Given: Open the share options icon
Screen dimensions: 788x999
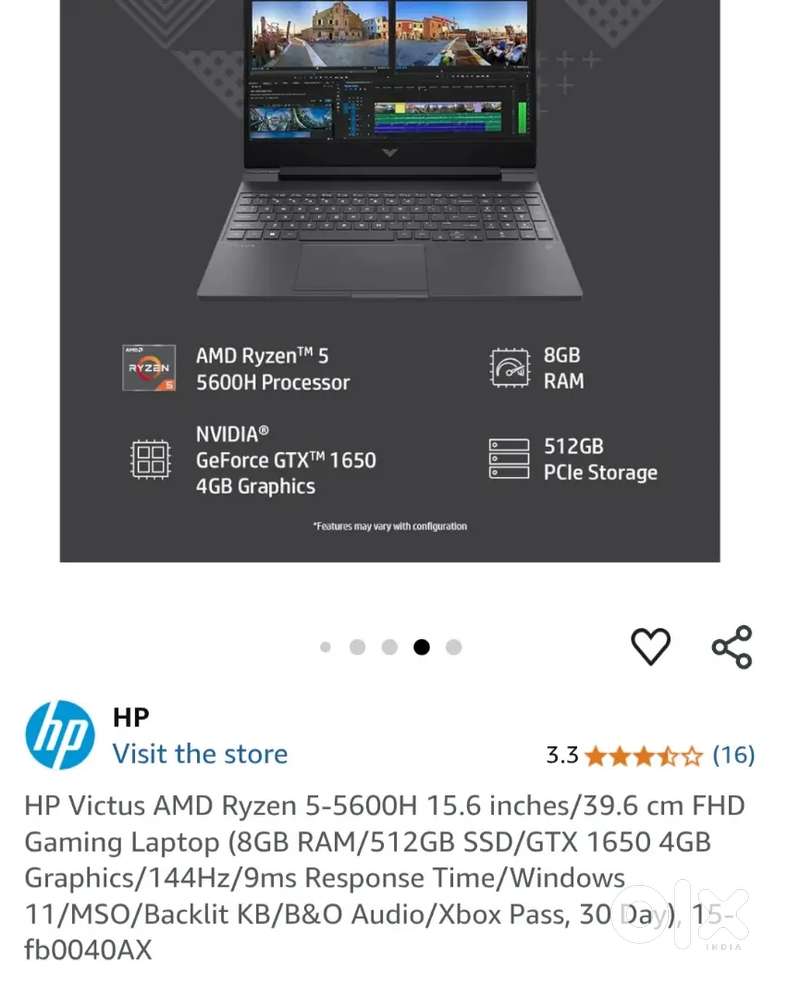Looking at the screenshot, I should point(731,645).
